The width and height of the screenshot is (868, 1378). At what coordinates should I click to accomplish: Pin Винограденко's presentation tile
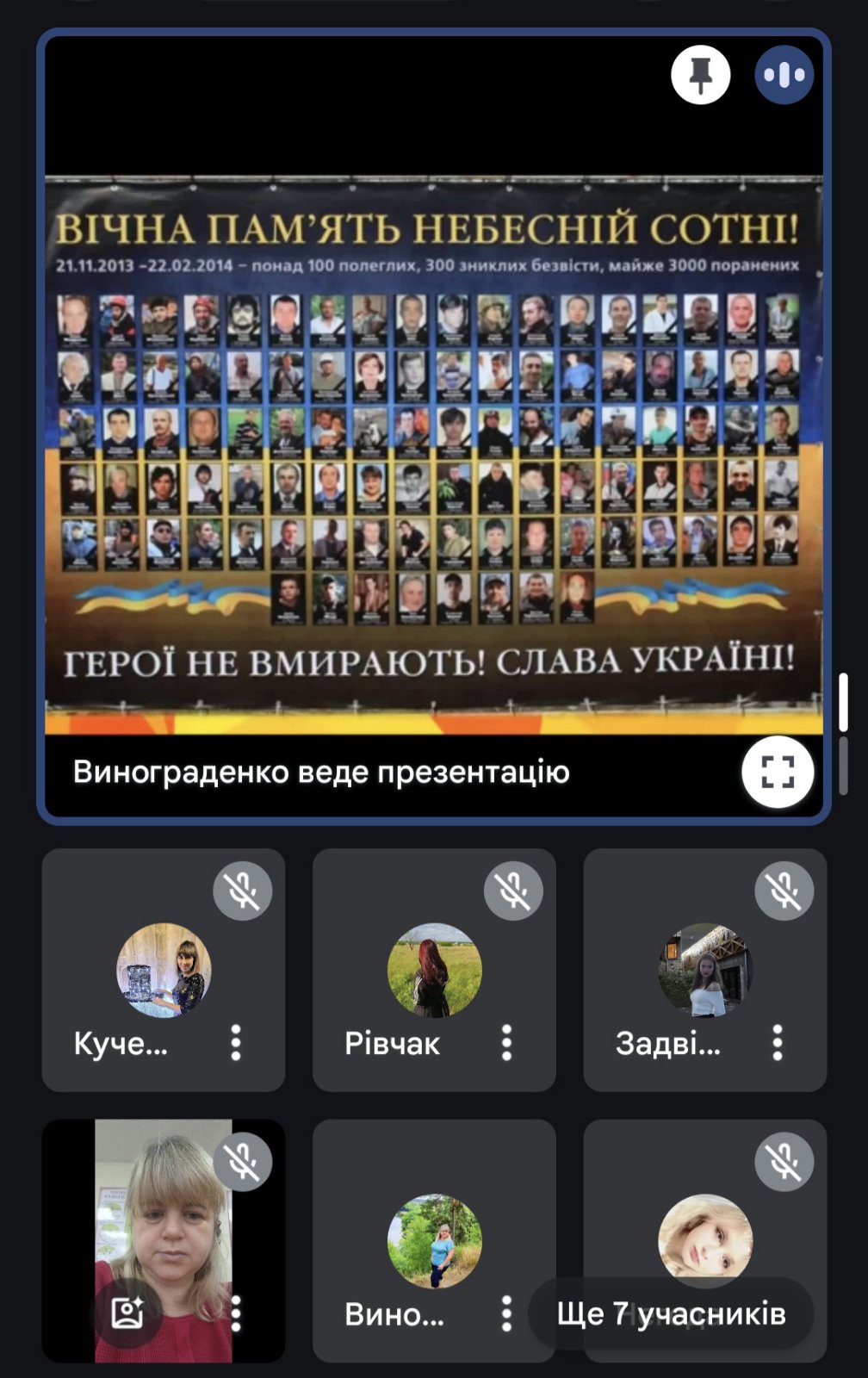tap(700, 75)
